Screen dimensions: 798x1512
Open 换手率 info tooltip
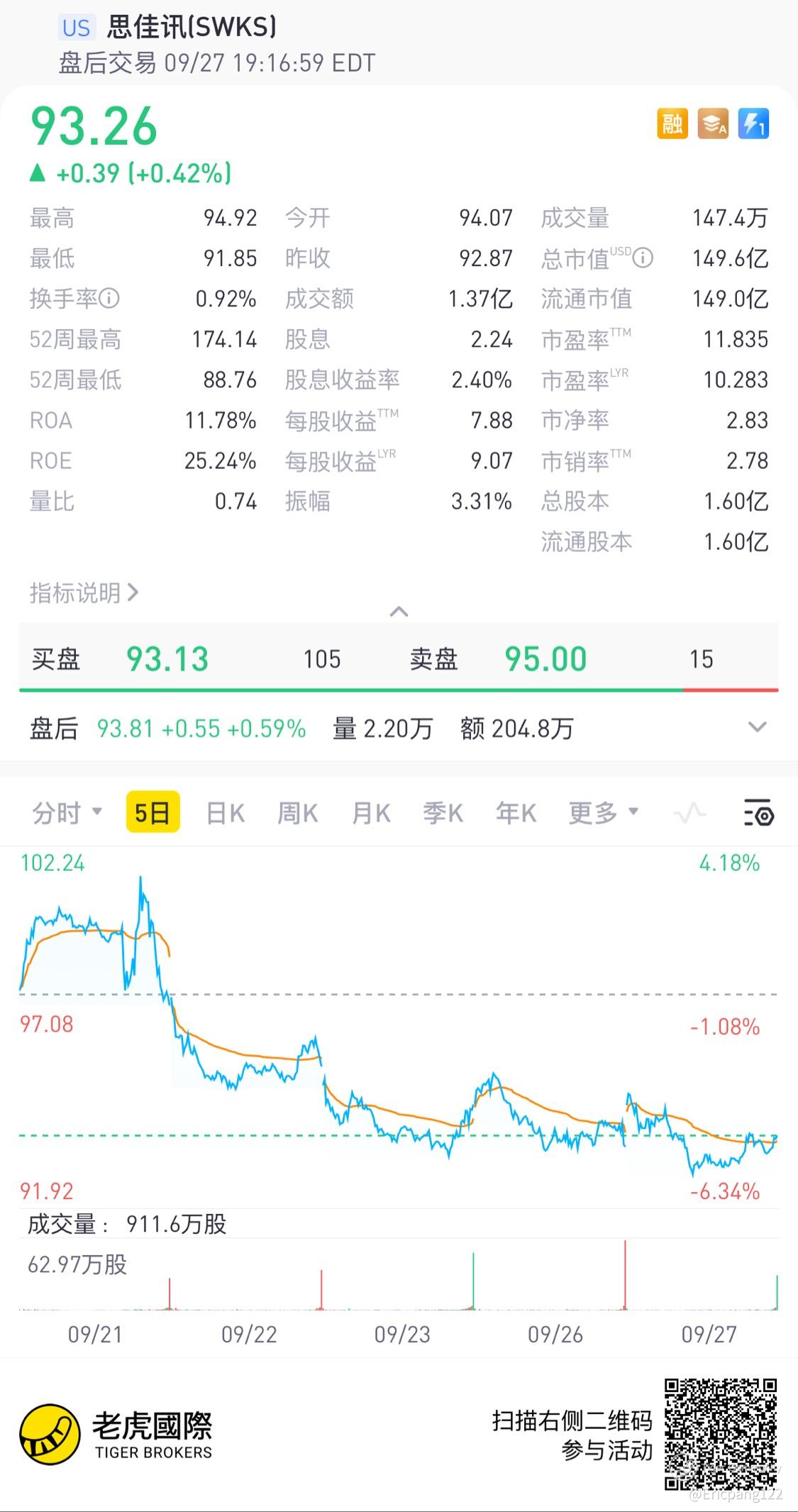pos(109,298)
